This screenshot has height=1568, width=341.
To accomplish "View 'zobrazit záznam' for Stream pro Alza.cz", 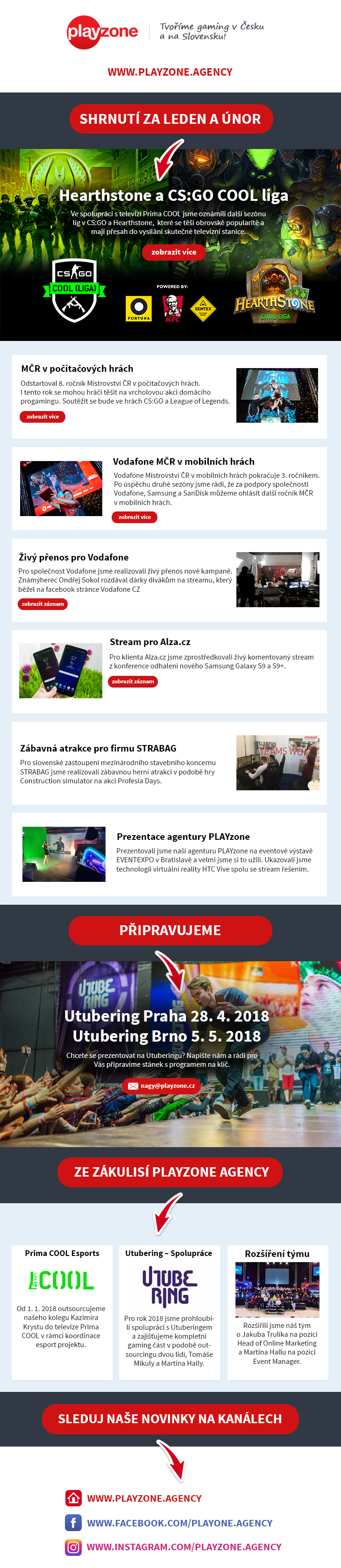I will click(133, 682).
